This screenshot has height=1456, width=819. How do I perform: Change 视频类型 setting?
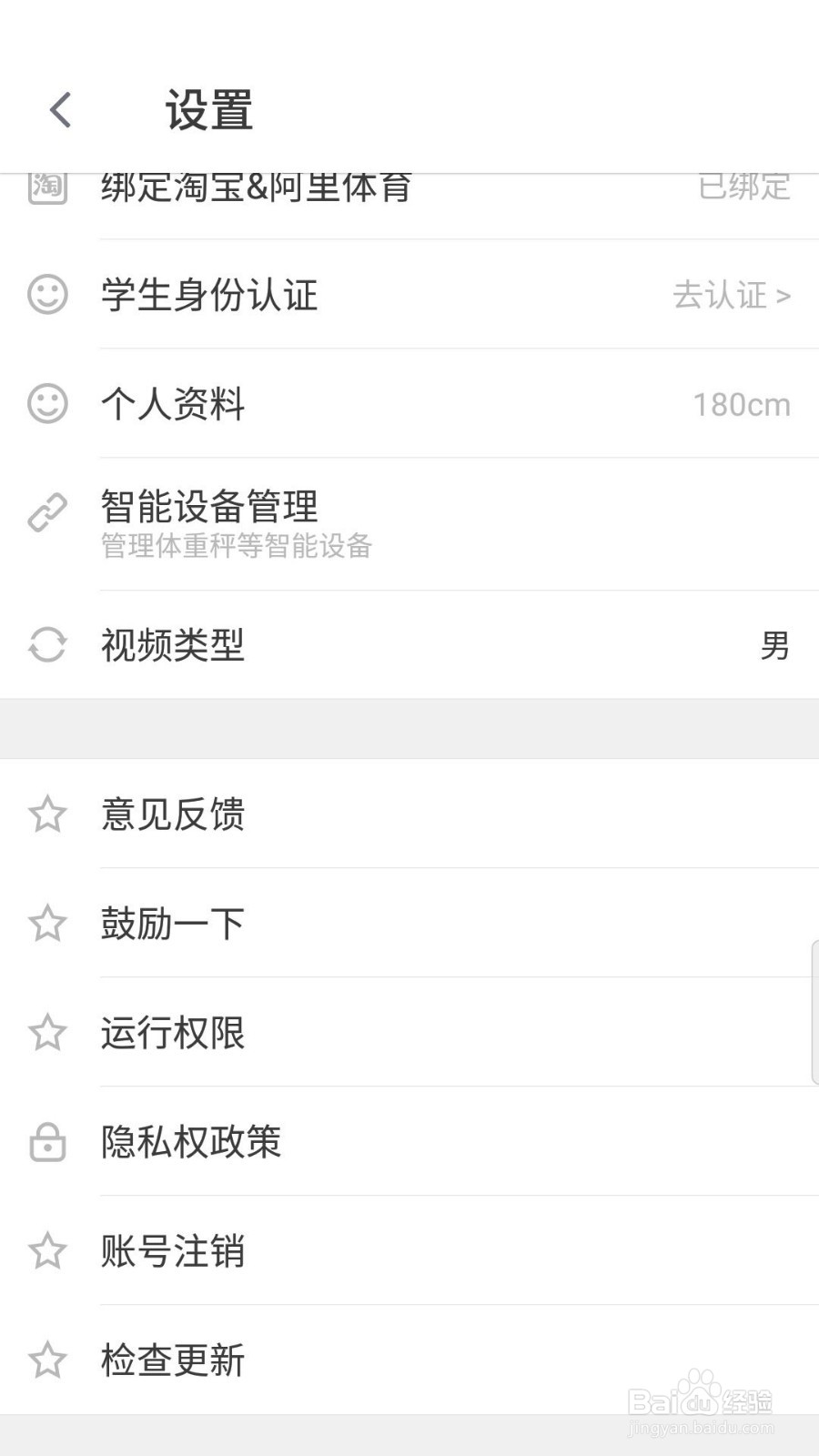click(x=409, y=645)
